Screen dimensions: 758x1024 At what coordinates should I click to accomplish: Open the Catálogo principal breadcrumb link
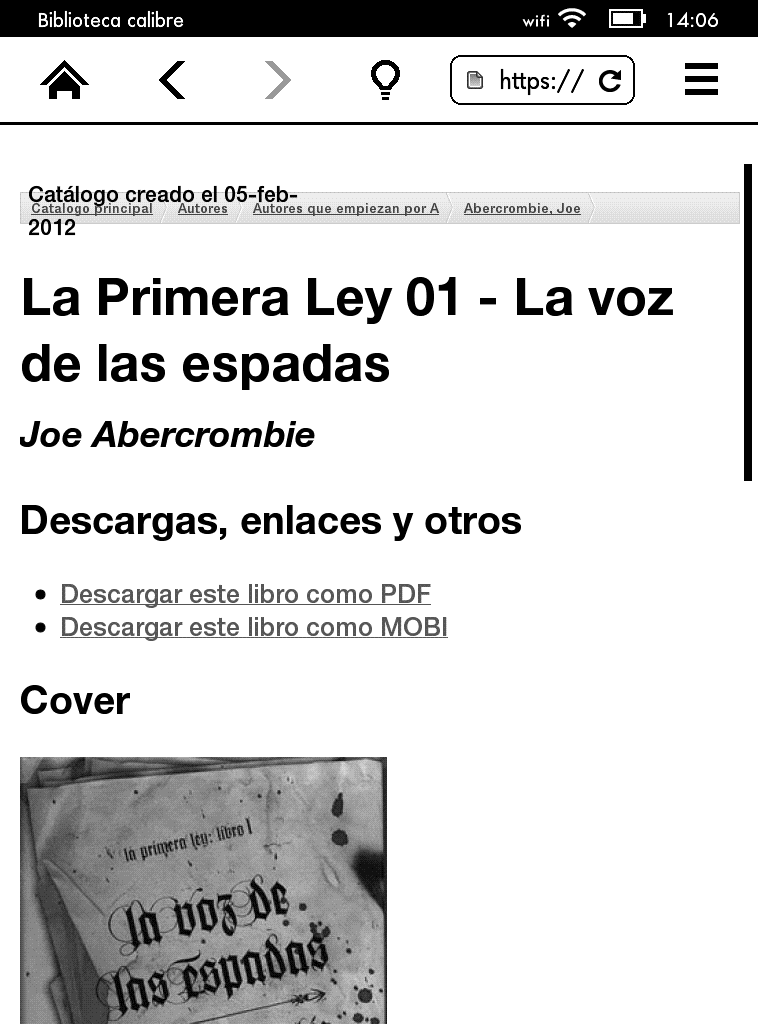[92, 209]
